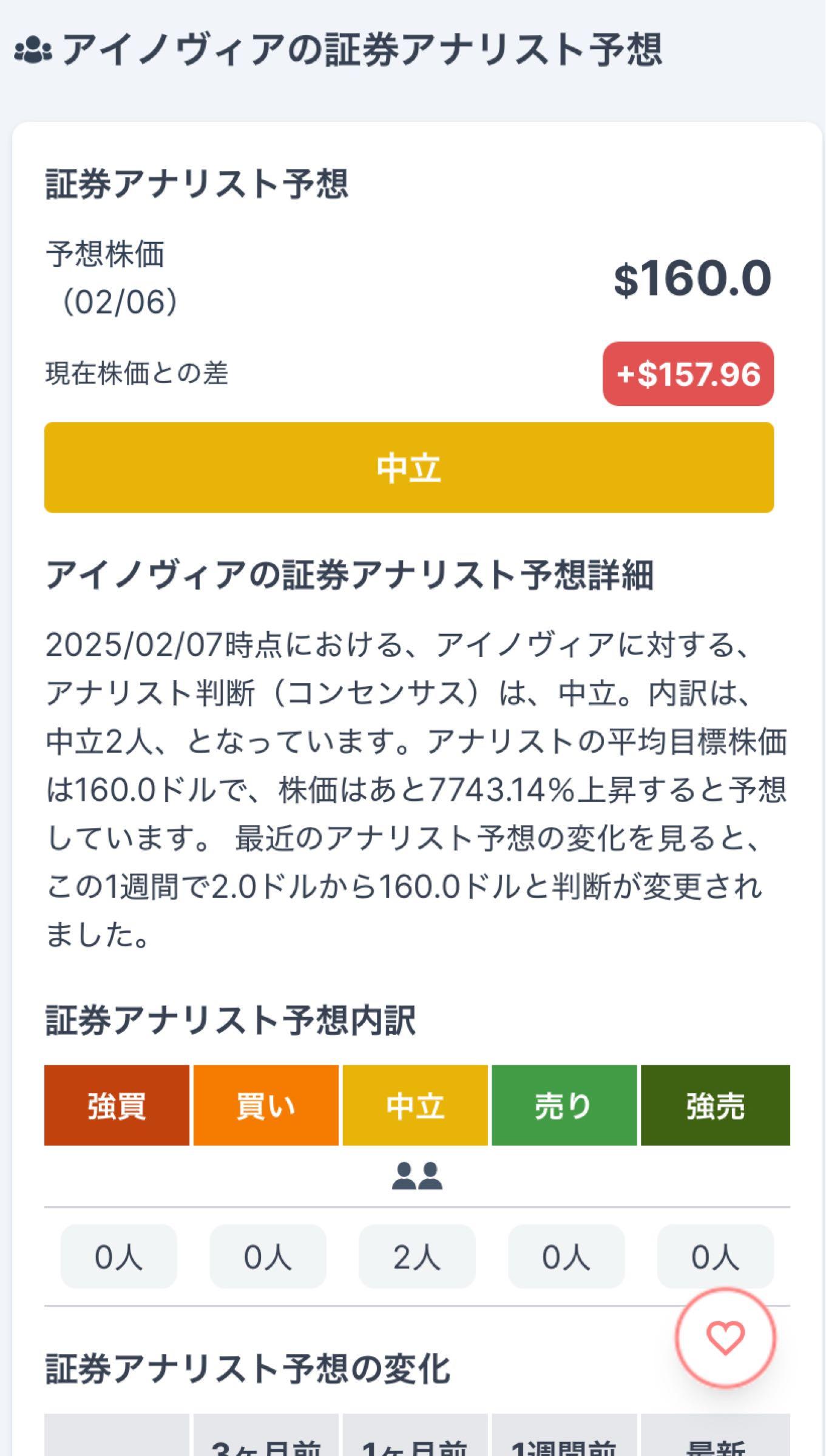Select the 売り (sell) rating segment

564,1105
